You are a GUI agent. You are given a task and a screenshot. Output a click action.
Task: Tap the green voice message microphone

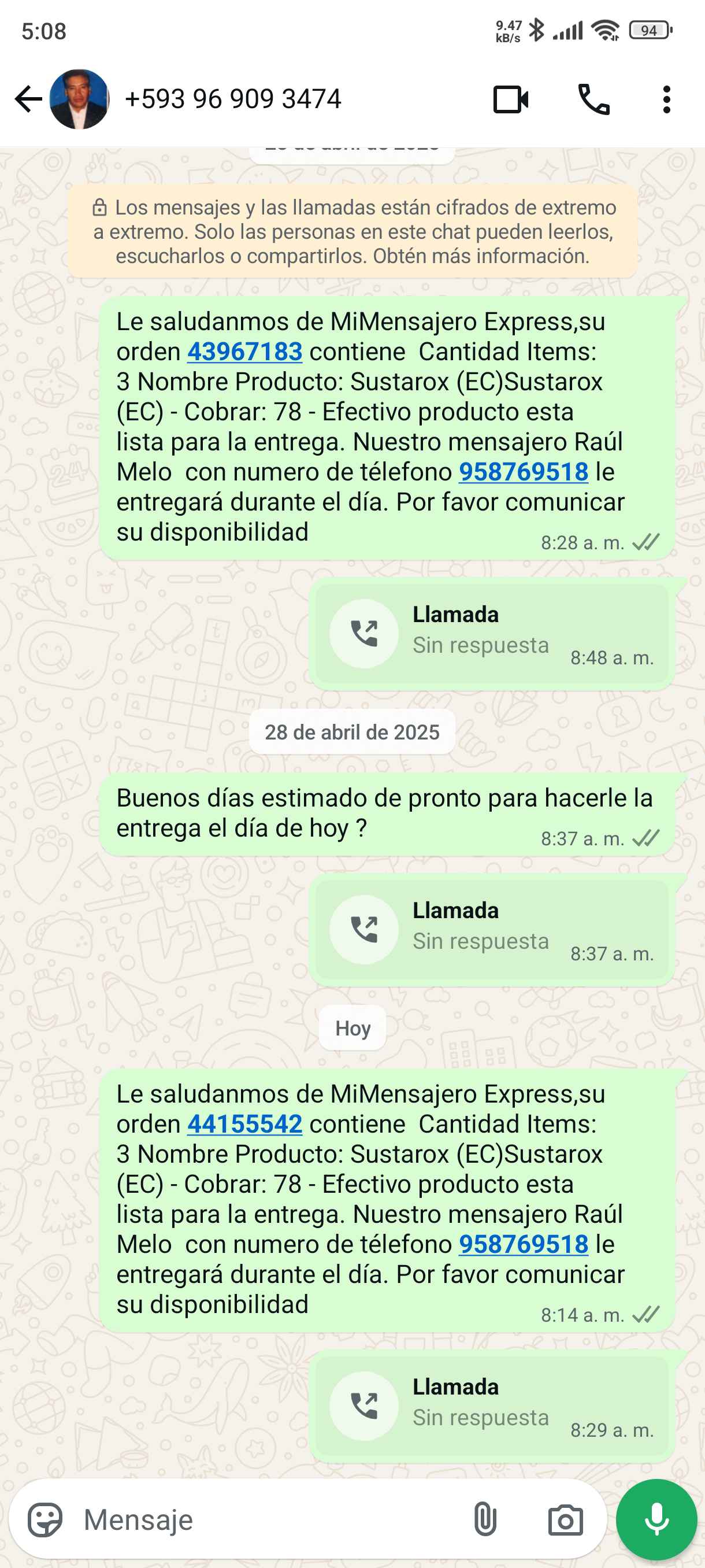(656, 1520)
